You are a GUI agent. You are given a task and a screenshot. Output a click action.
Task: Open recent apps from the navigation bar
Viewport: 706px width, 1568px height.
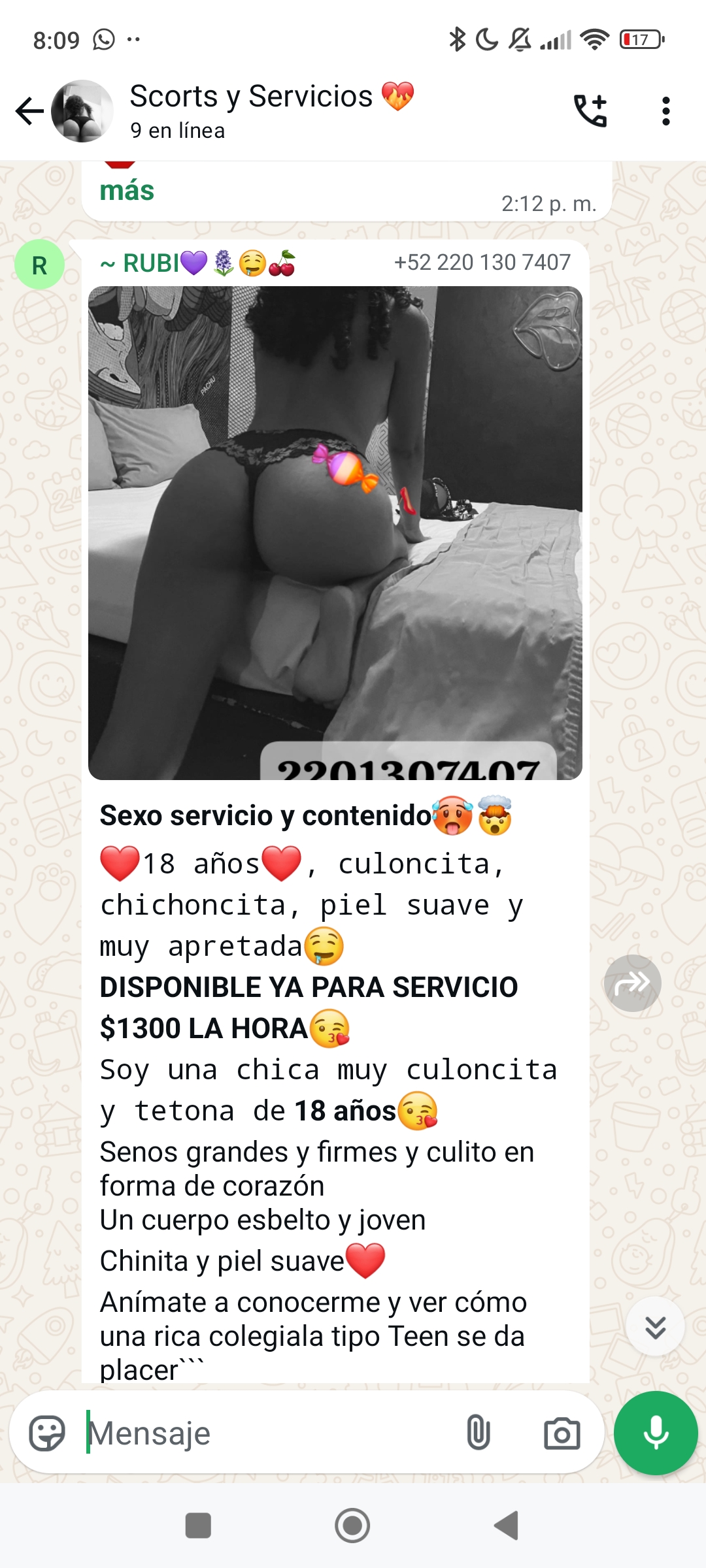tap(198, 1526)
